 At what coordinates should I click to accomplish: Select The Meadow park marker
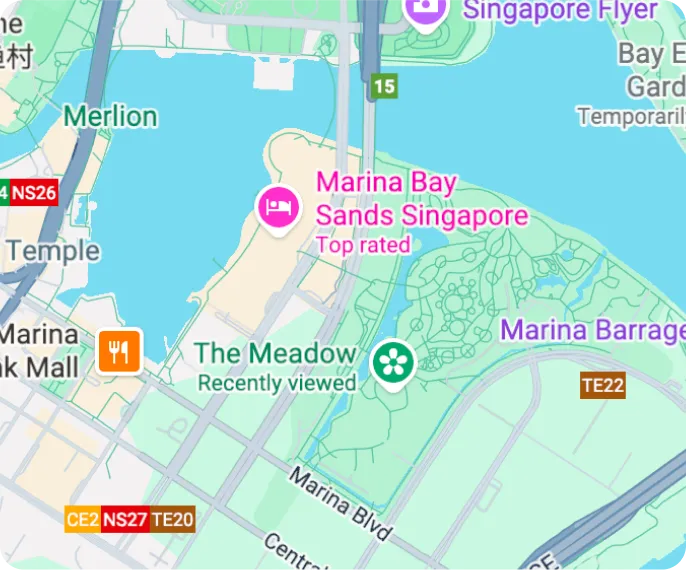(x=393, y=364)
